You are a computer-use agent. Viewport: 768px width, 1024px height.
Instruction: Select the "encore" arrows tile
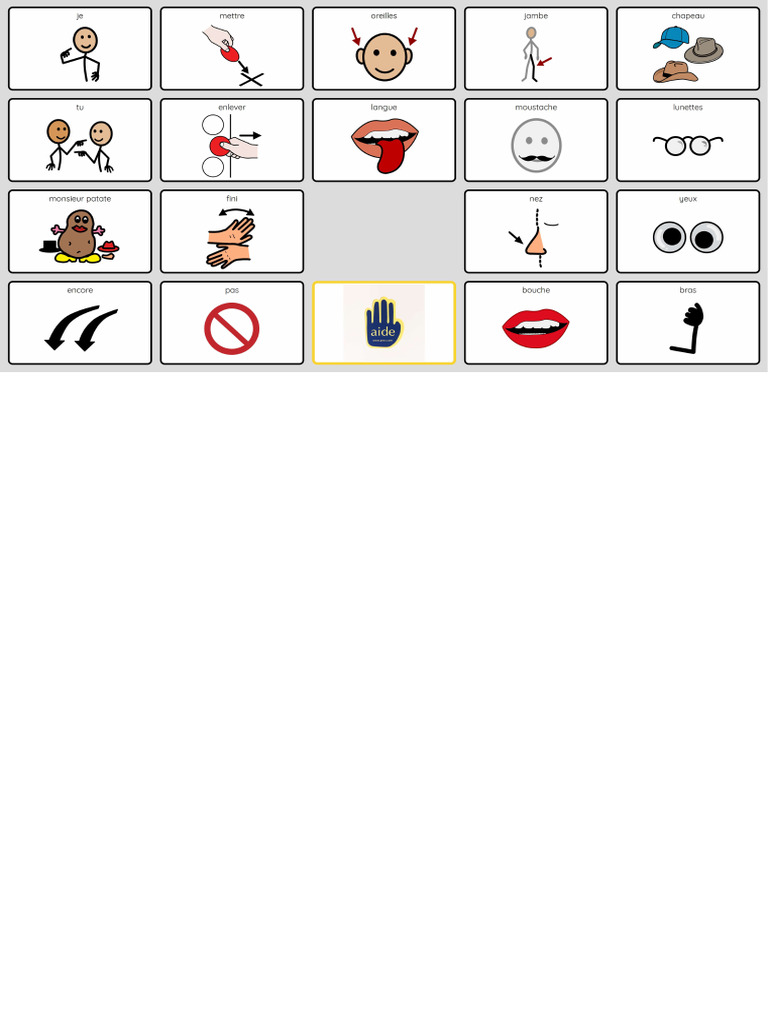coord(80,323)
